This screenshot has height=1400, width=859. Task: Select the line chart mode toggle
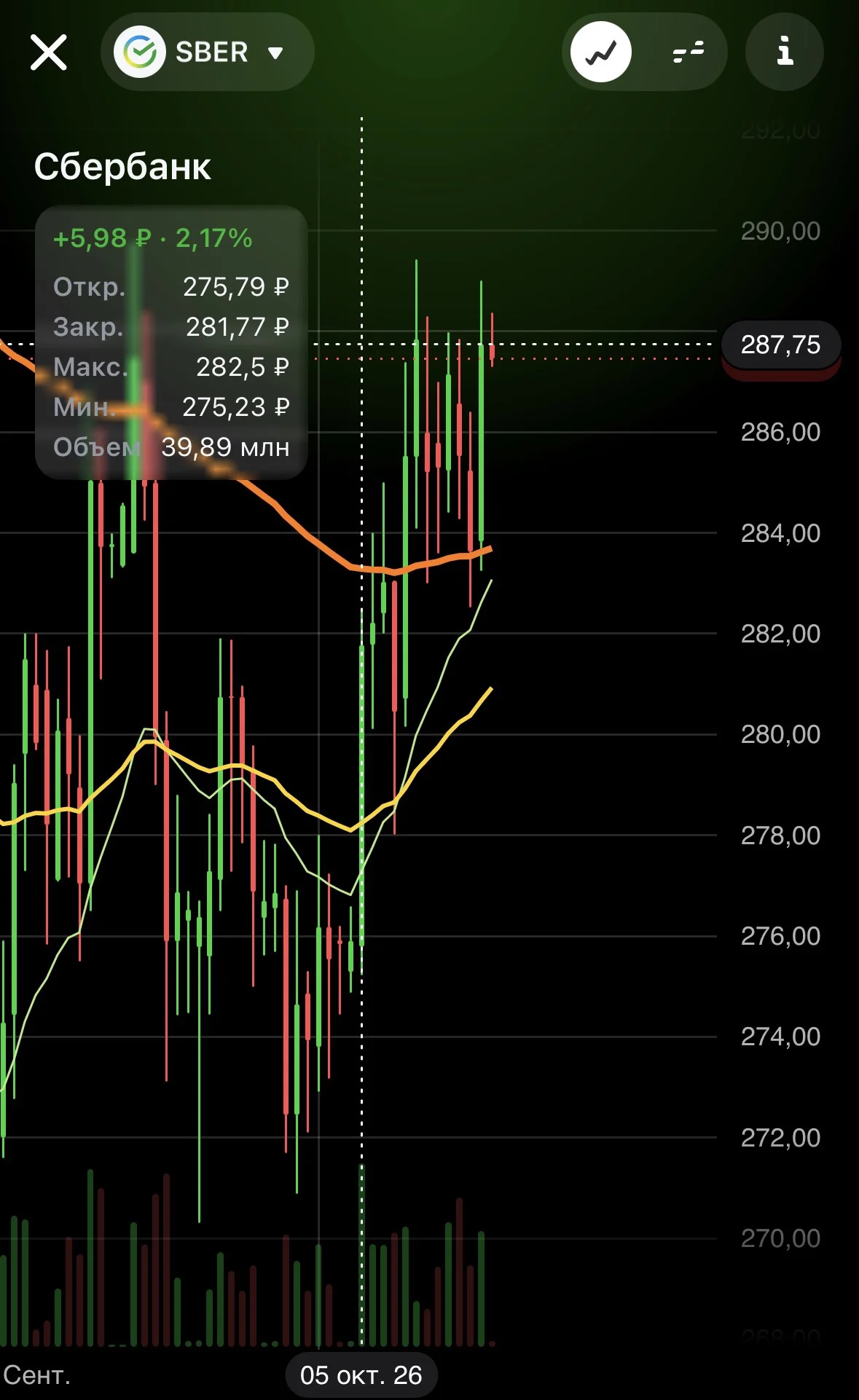pos(601,52)
